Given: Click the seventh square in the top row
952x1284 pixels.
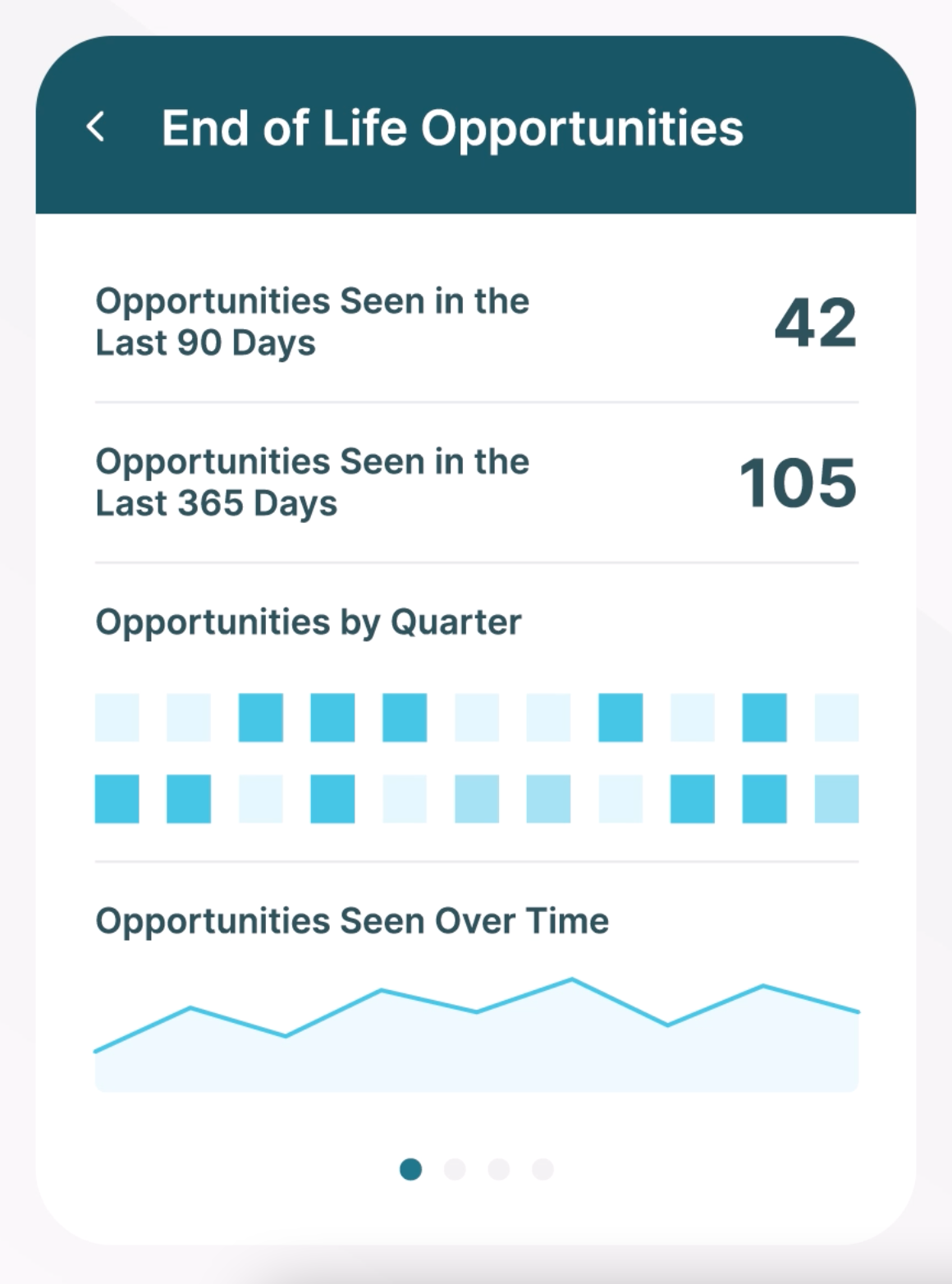Looking at the screenshot, I should click(550, 718).
